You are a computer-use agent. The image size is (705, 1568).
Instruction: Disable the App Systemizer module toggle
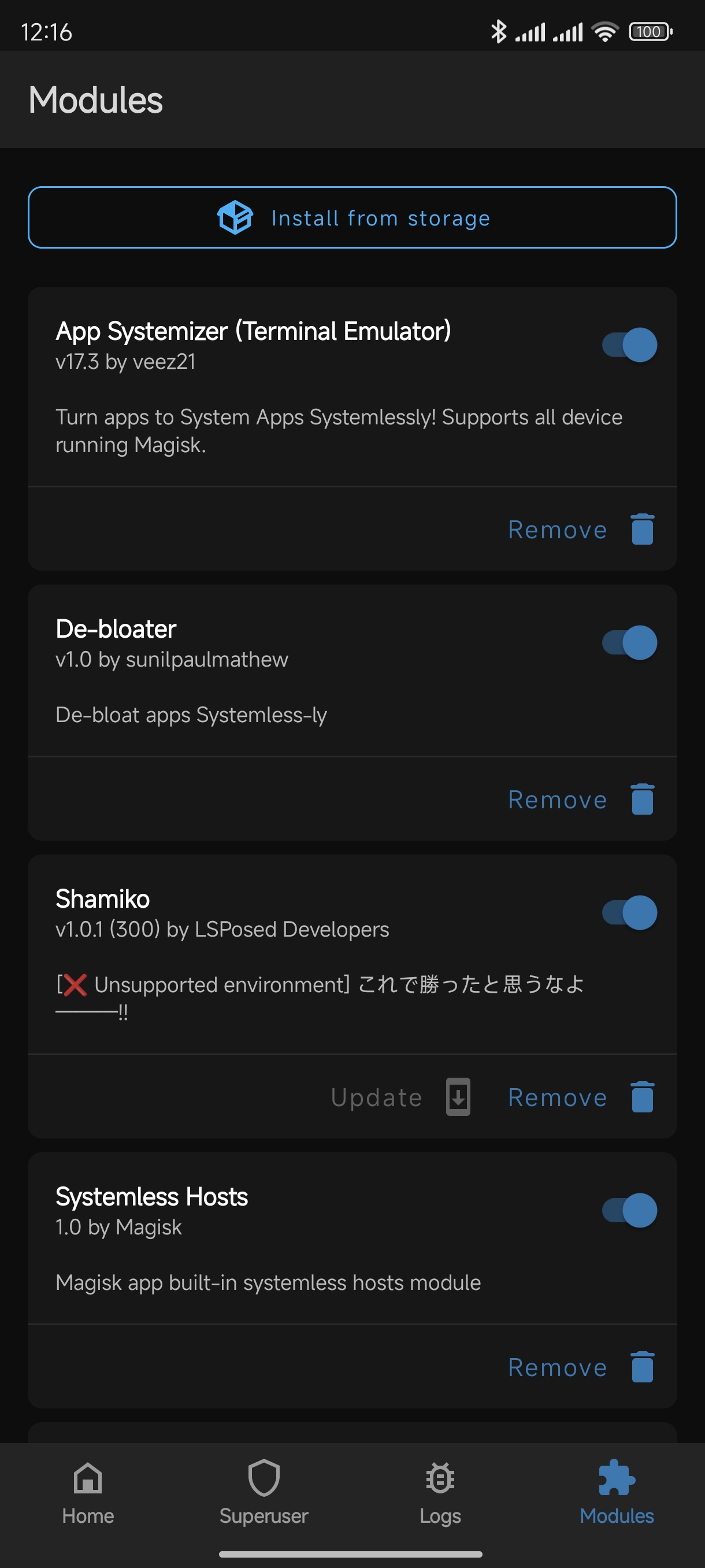[x=629, y=345]
